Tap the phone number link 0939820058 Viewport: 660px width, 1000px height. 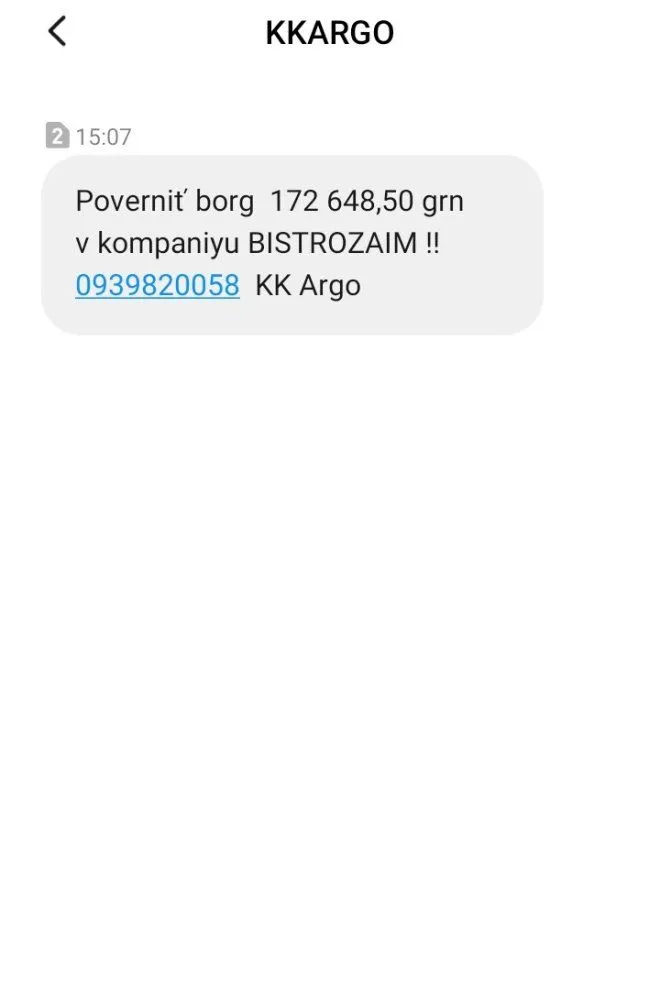(157, 286)
